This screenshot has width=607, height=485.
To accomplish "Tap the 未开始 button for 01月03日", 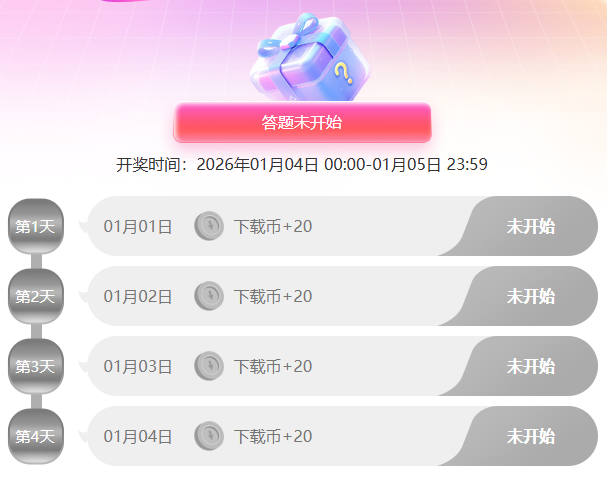I will (x=530, y=366).
